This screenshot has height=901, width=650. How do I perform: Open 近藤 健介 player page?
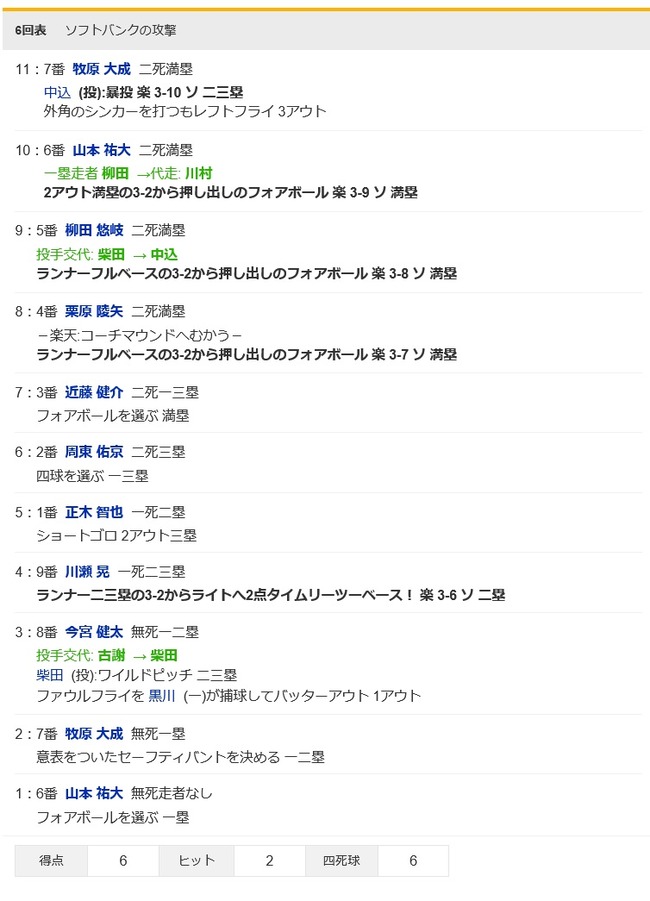click(94, 392)
